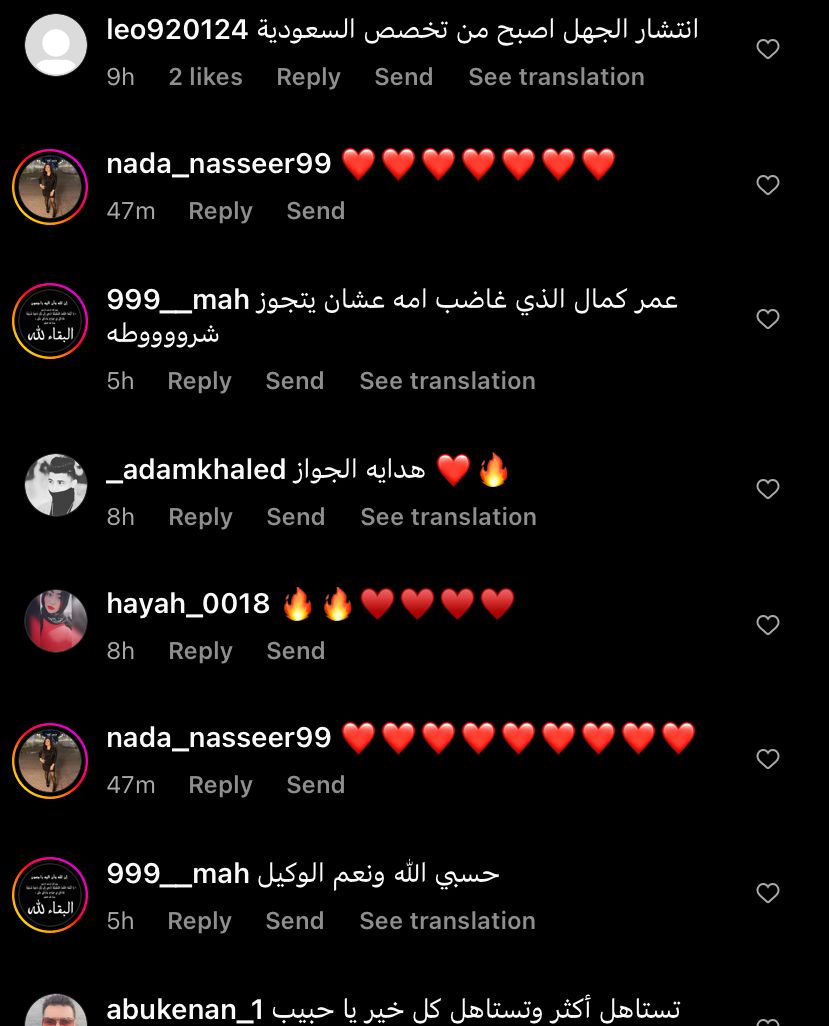Reply to leo920124's comment
829x1026 pixels.
[308, 77]
